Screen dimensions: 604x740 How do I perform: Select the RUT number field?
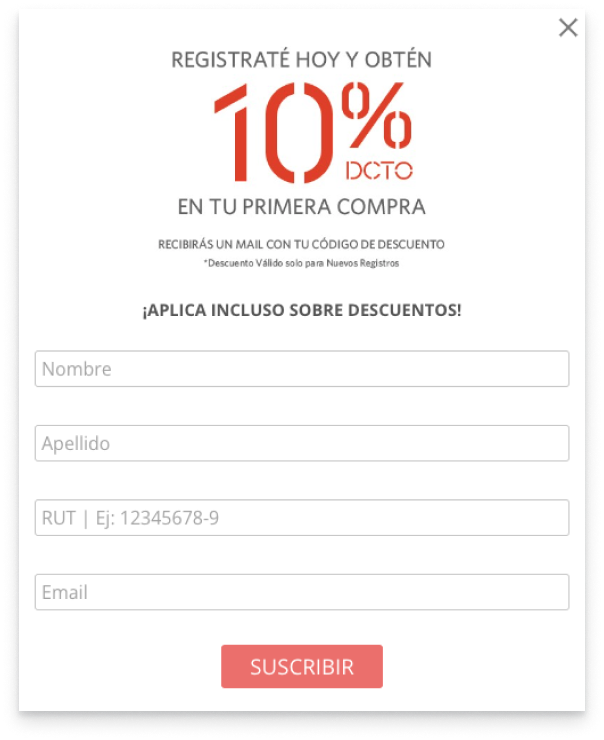pos(301,518)
